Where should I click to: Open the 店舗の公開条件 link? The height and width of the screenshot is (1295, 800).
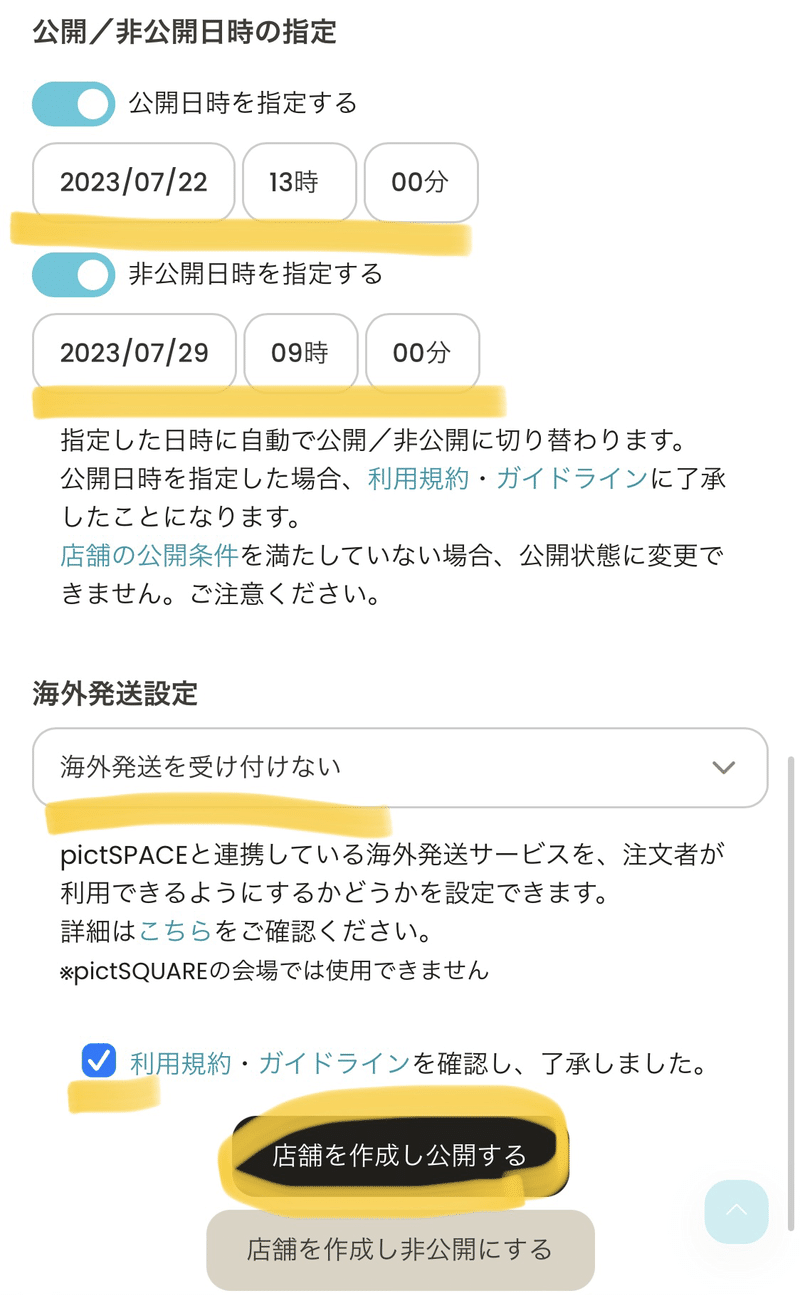tap(149, 555)
